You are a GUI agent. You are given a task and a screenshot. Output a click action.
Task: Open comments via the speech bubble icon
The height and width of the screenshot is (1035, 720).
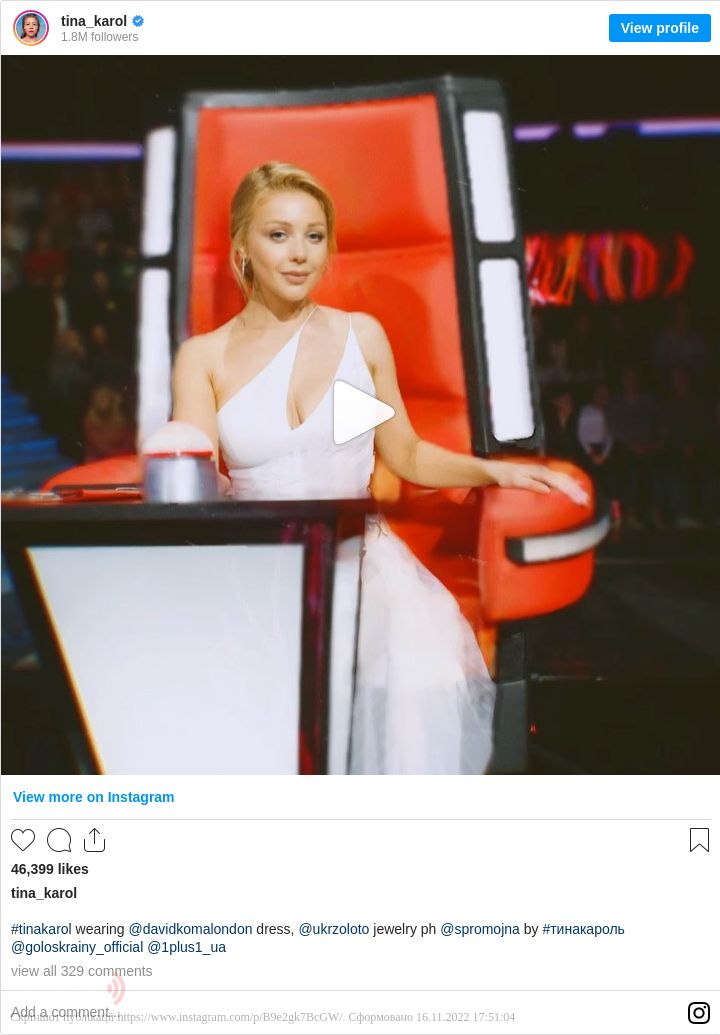click(x=59, y=840)
